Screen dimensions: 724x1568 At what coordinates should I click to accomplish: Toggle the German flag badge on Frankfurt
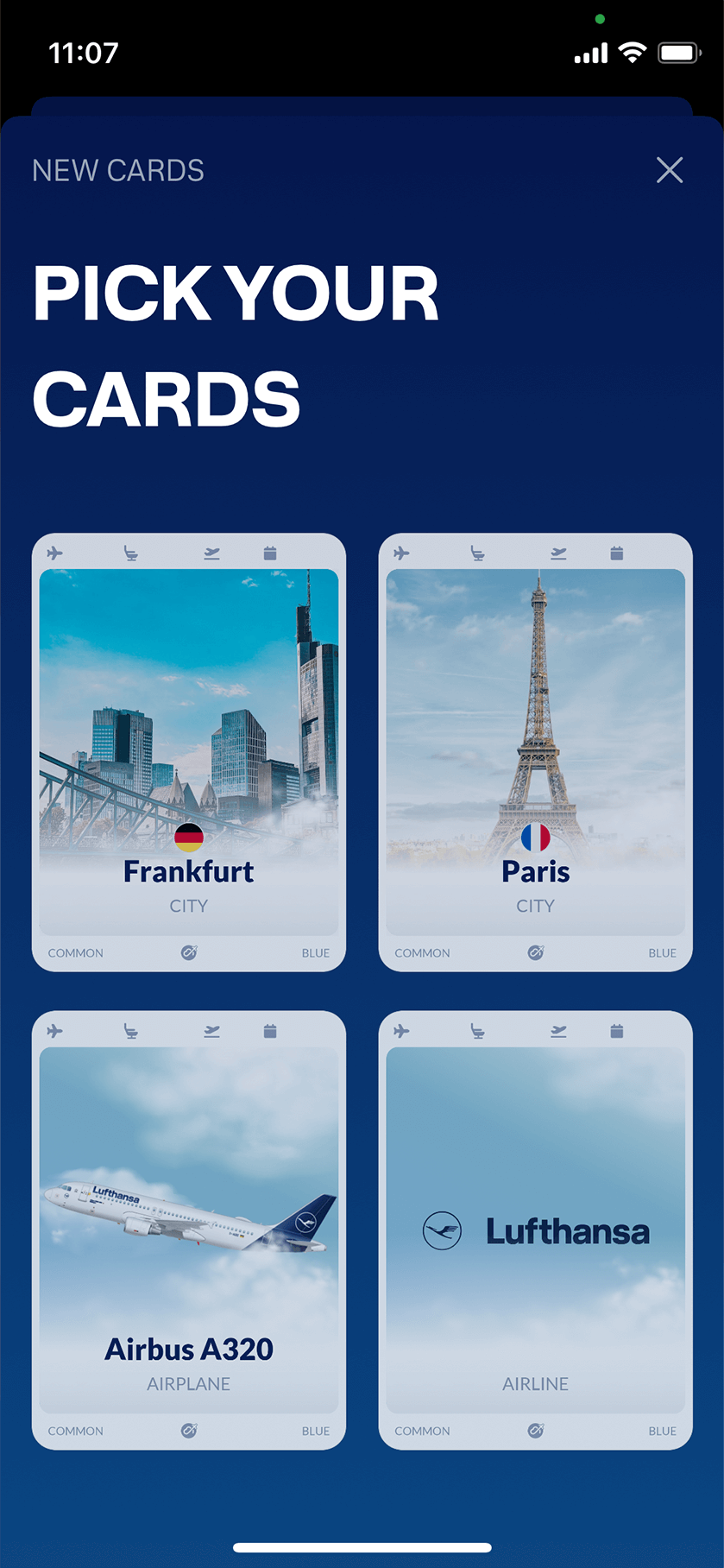pyautogui.click(x=189, y=838)
